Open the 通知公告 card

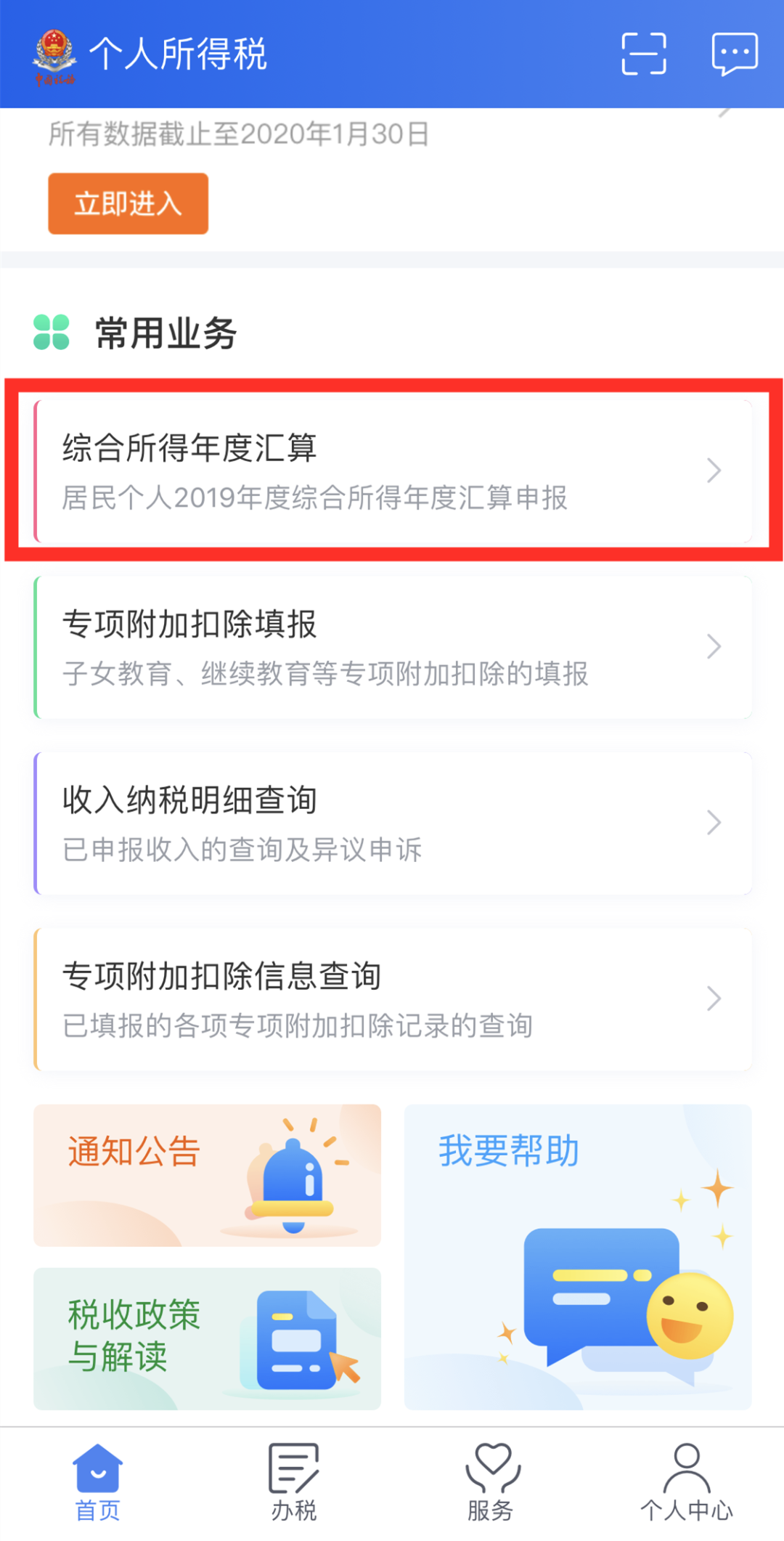[x=207, y=1175]
